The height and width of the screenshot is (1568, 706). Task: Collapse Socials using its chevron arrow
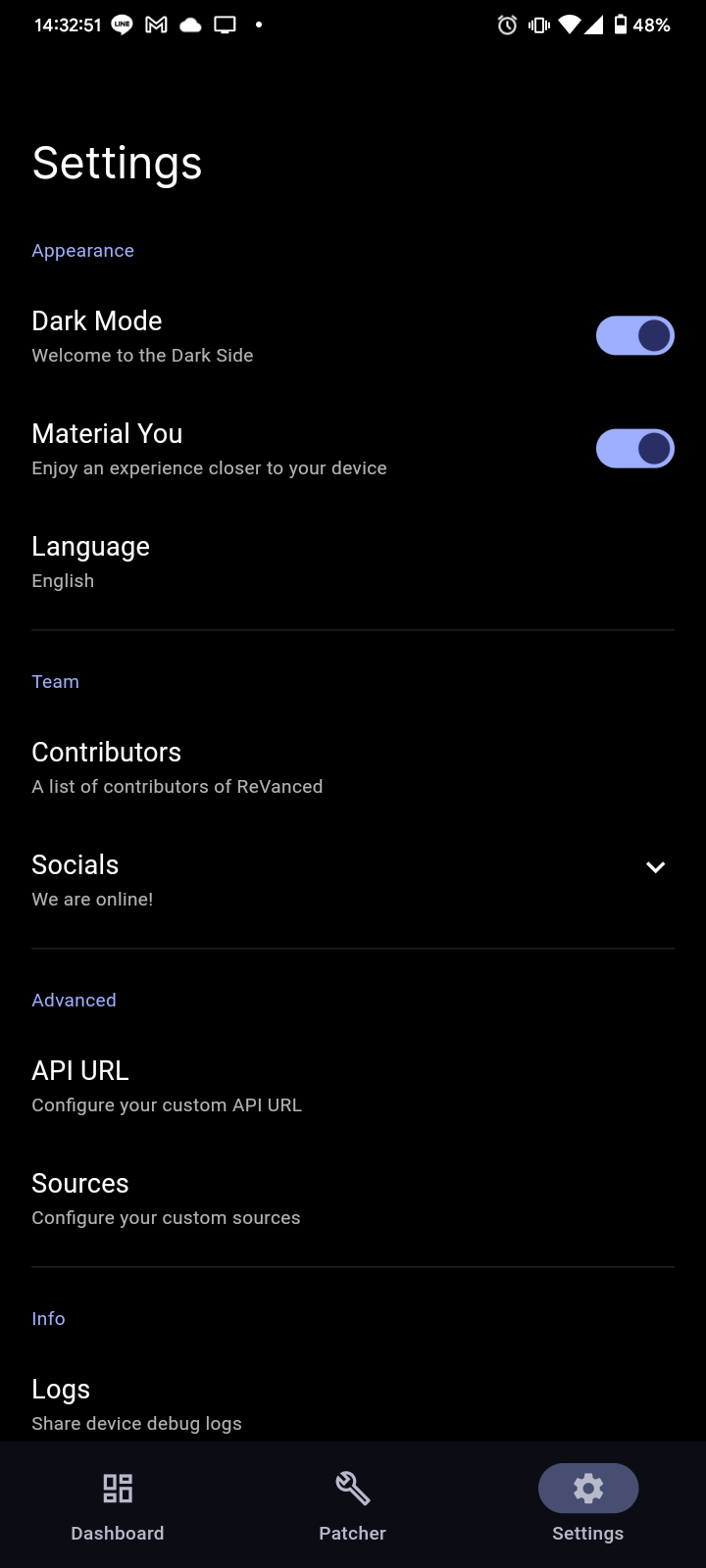point(655,866)
